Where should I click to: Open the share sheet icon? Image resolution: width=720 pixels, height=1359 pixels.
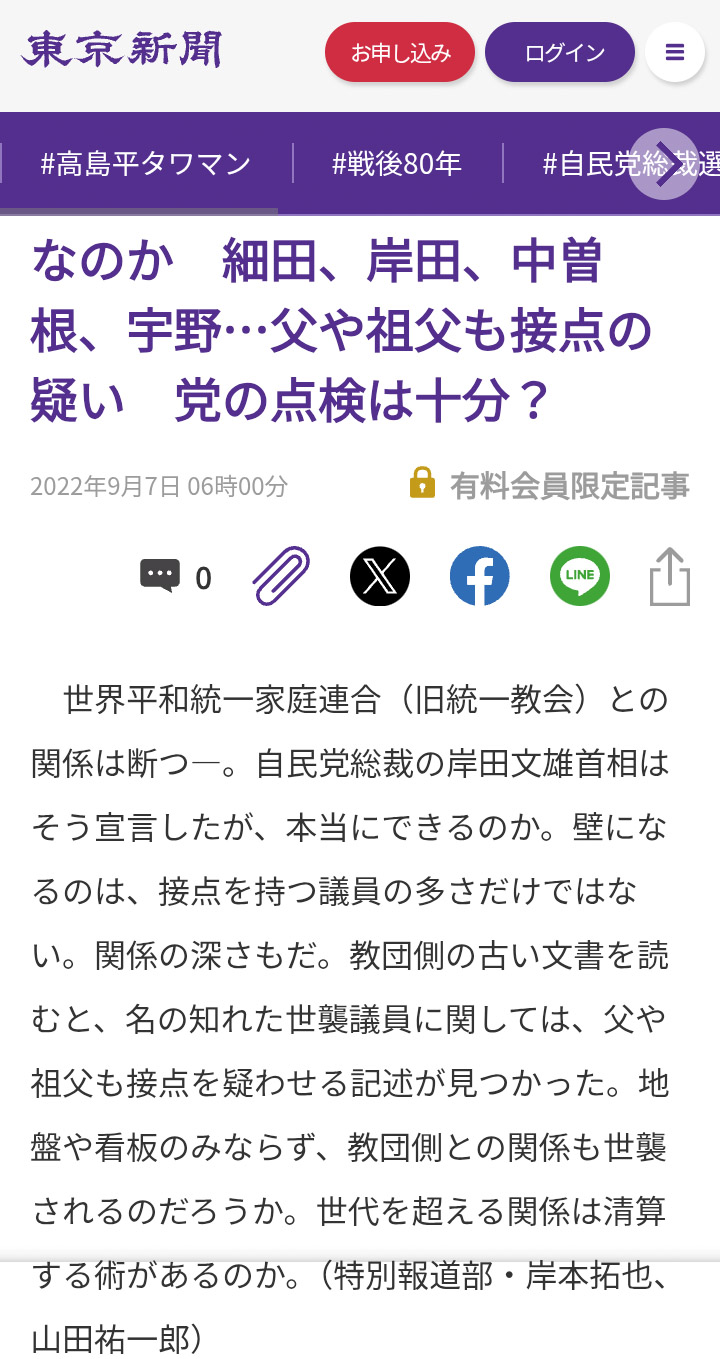point(670,576)
